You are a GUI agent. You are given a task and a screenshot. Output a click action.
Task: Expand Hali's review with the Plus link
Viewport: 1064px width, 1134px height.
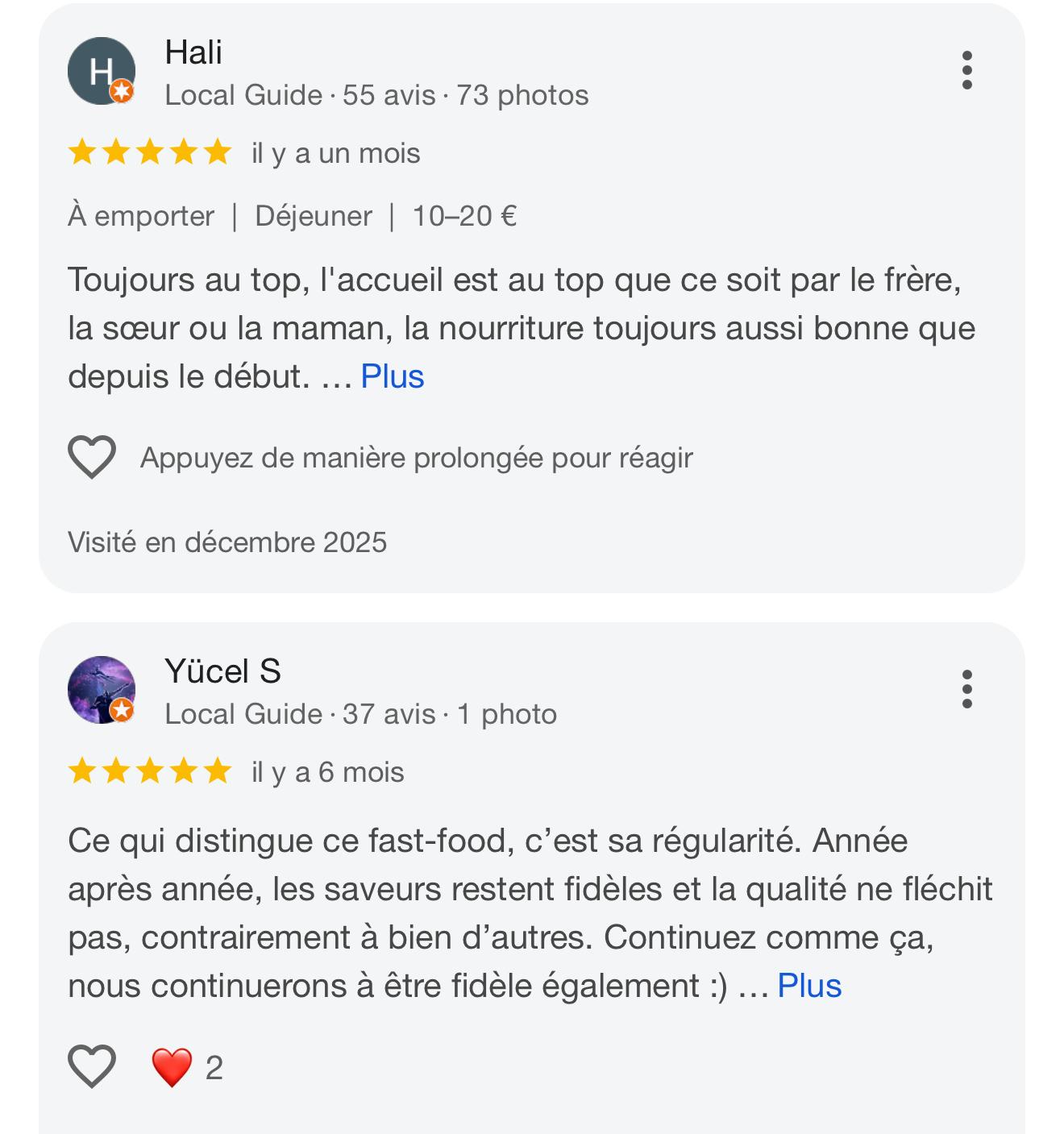point(391,375)
